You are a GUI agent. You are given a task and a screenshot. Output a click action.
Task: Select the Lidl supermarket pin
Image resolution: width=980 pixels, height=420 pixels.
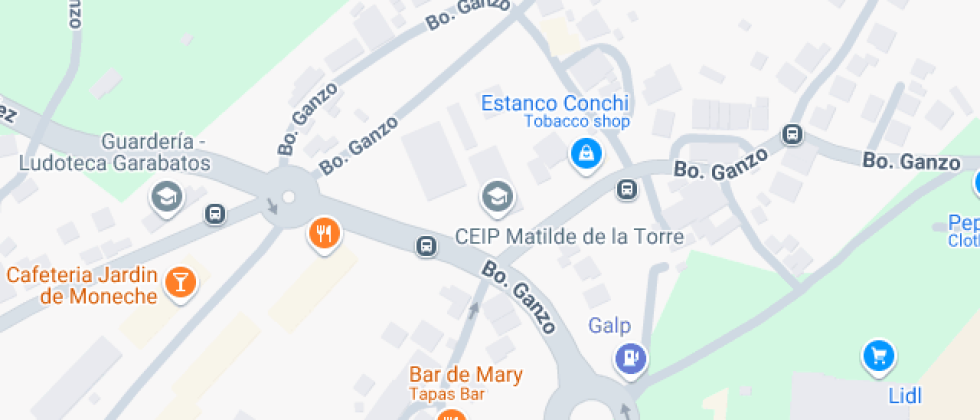click(x=878, y=355)
